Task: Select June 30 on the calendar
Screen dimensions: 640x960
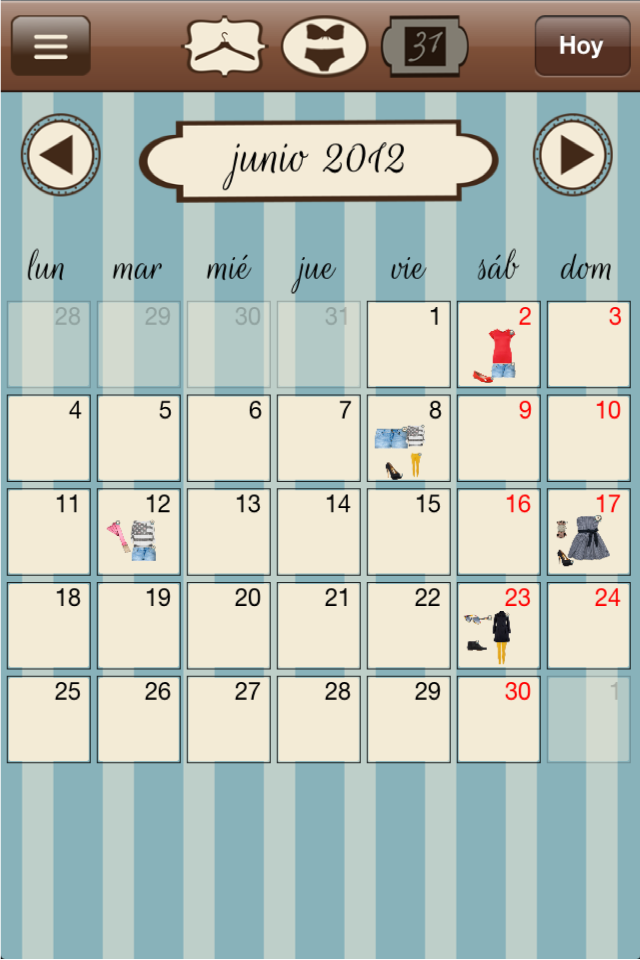Action: click(498, 720)
